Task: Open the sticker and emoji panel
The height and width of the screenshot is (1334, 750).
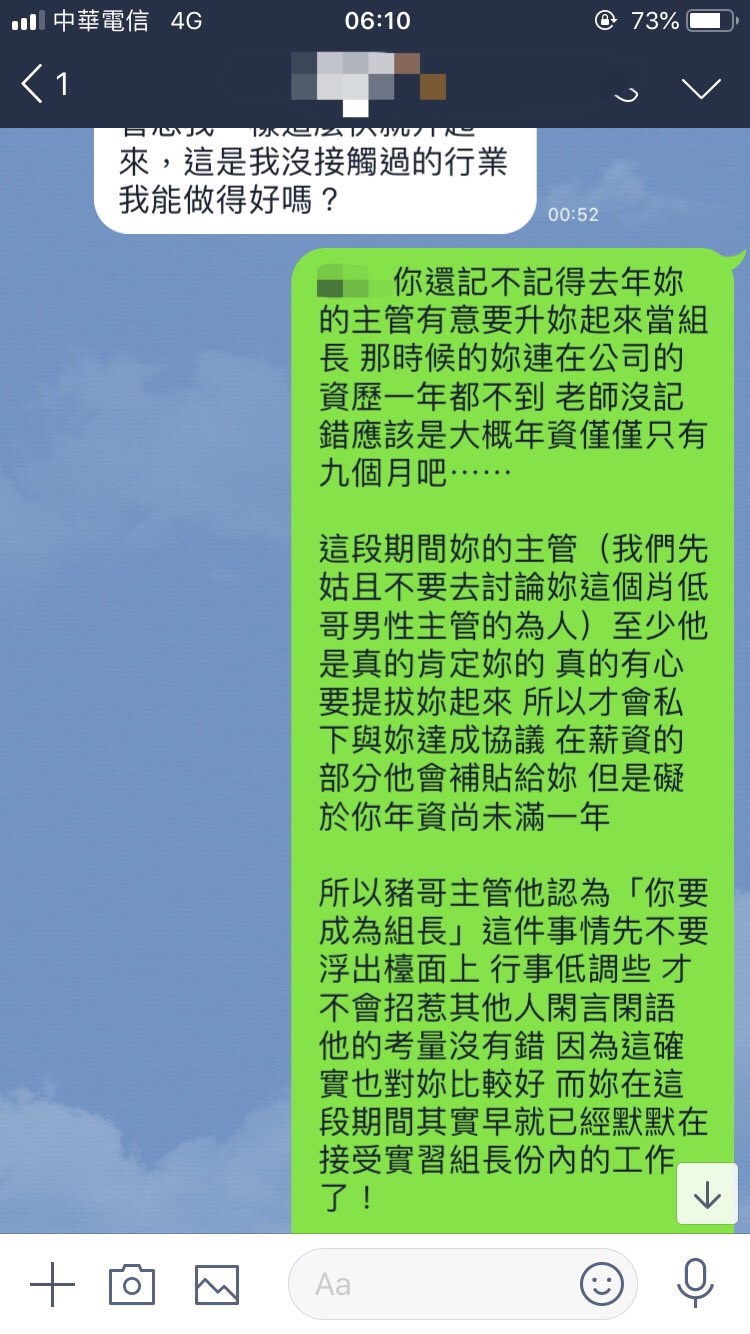Action: (x=601, y=1284)
